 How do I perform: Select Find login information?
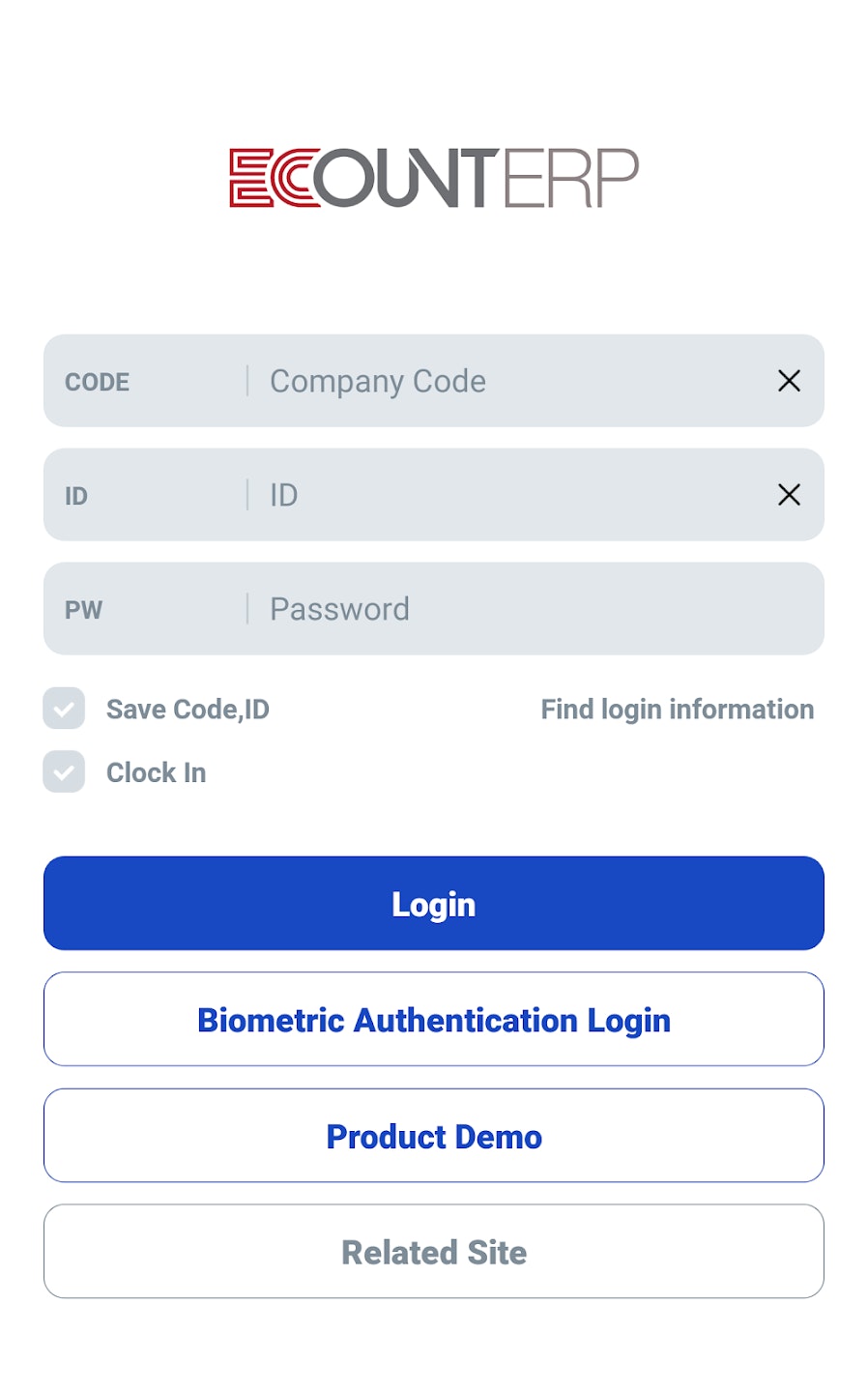(678, 709)
